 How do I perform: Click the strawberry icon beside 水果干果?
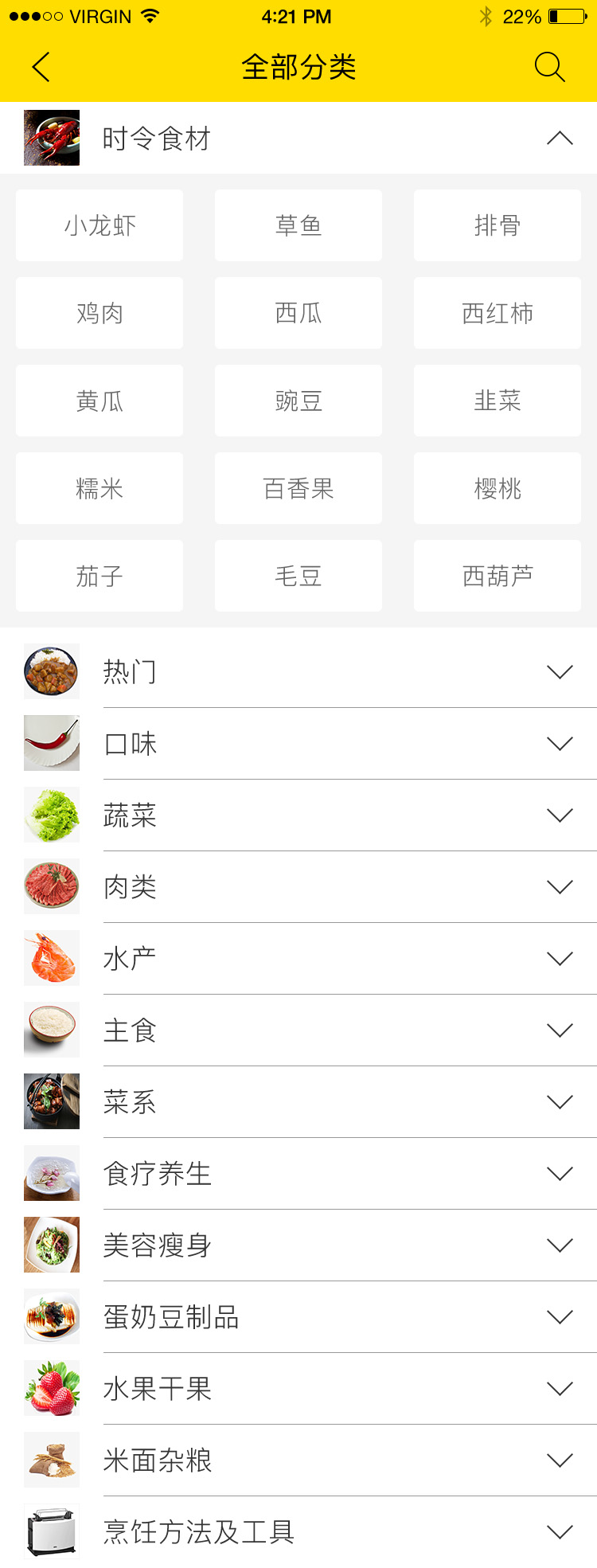pyautogui.click(x=51, y=1388)
